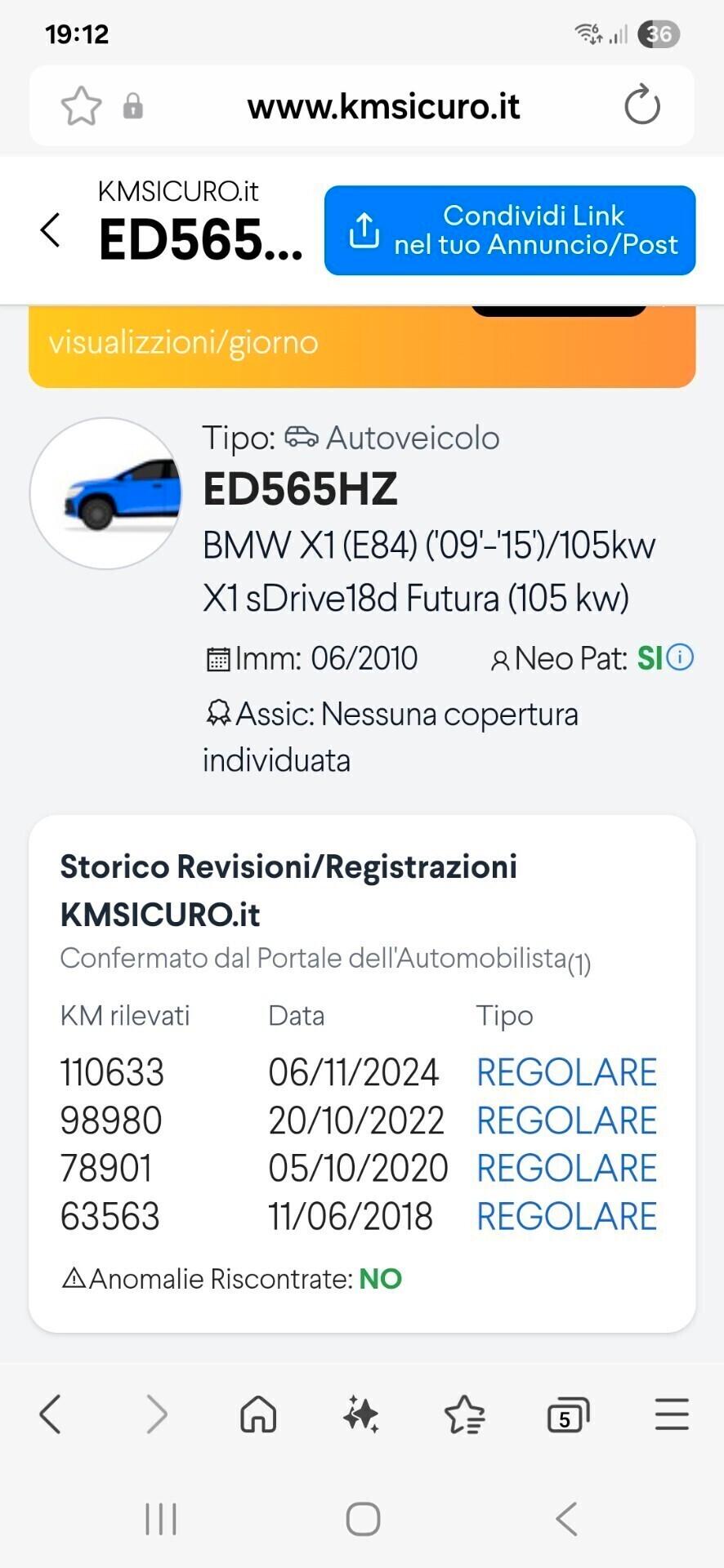This screenshot has width=724, height=1568.
Task: Tap the warning triangle next to Anomalie Riscontrate
Action: [74, 1278]
